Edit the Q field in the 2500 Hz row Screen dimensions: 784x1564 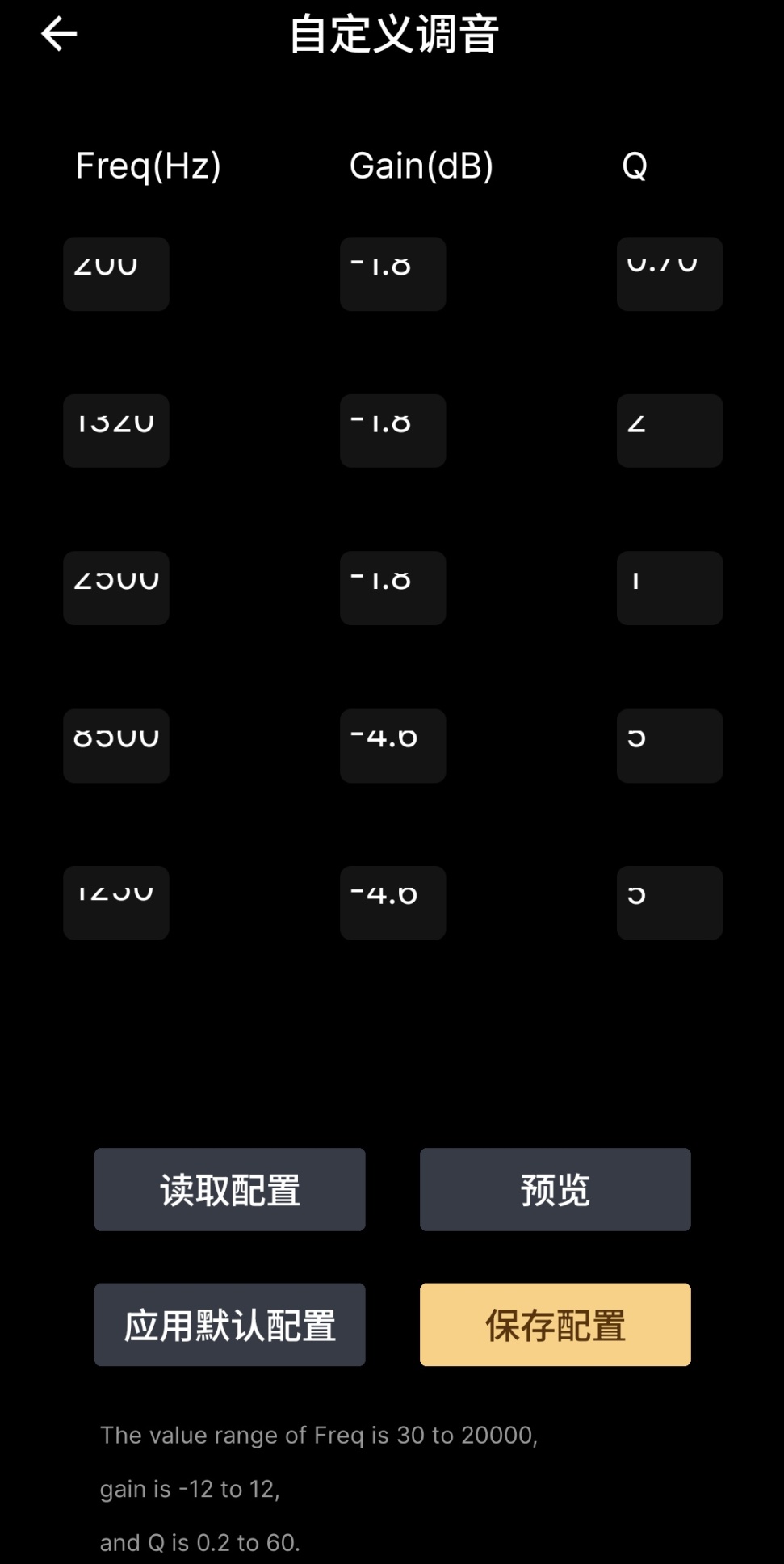(x=669, y=588)
